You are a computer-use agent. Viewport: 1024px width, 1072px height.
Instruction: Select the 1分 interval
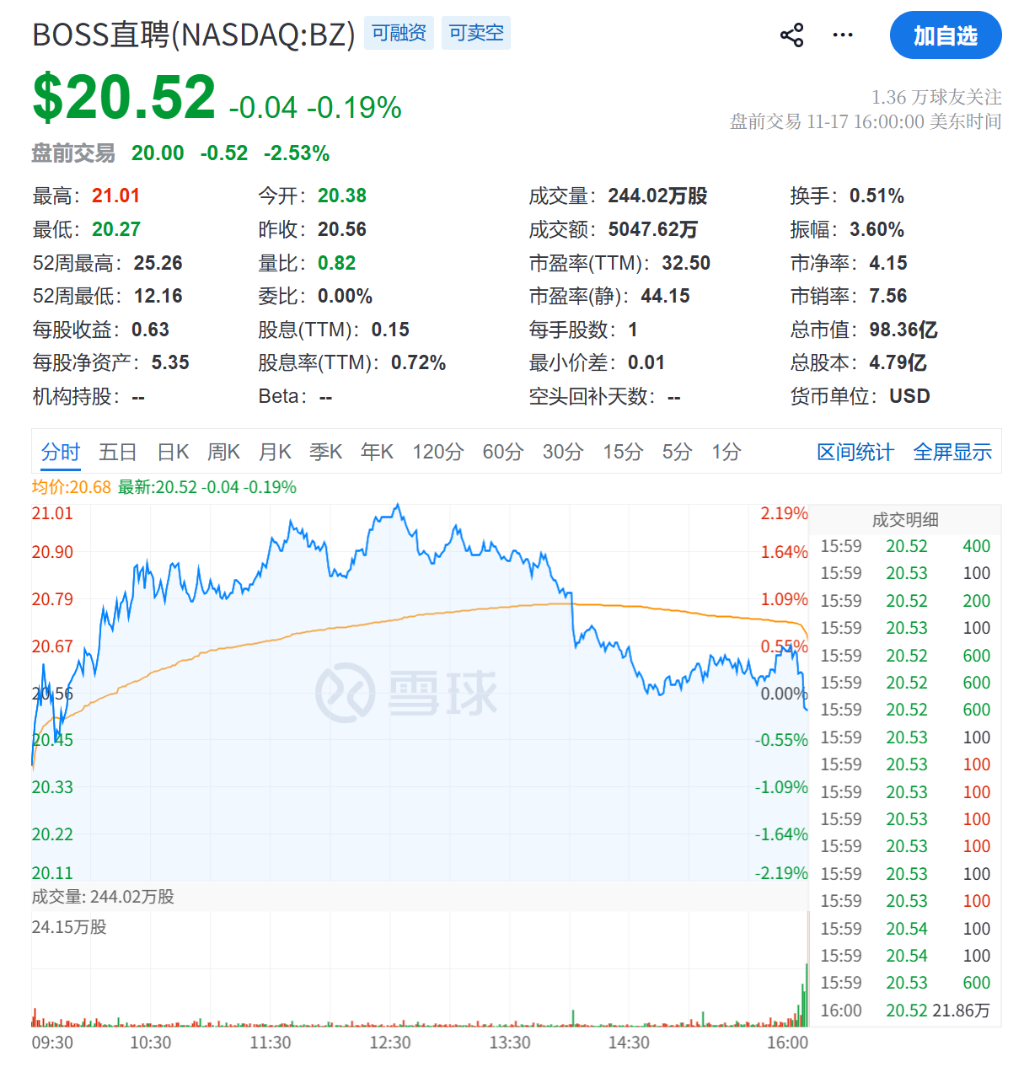tap(727, 452)
